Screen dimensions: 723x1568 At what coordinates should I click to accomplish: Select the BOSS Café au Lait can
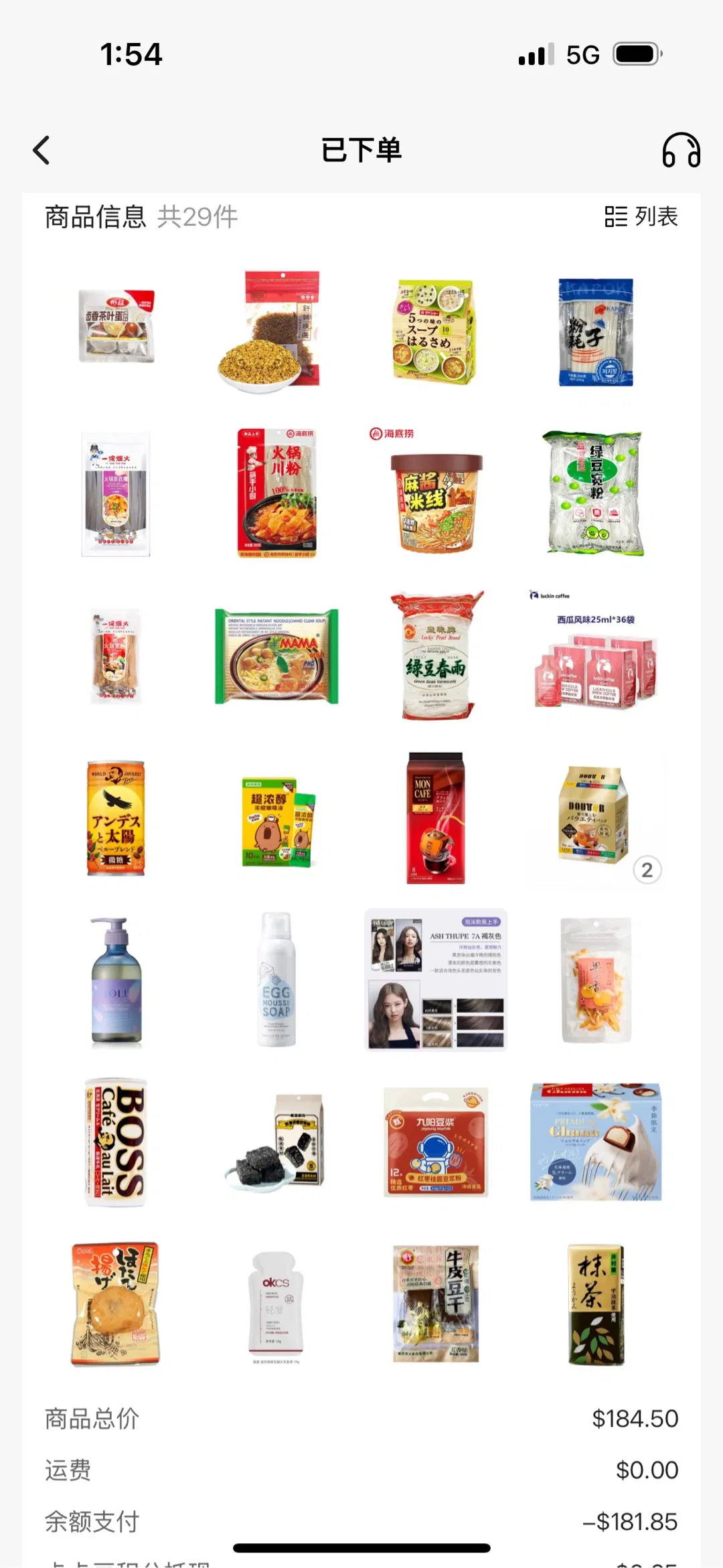click(x=116, y=1142)
